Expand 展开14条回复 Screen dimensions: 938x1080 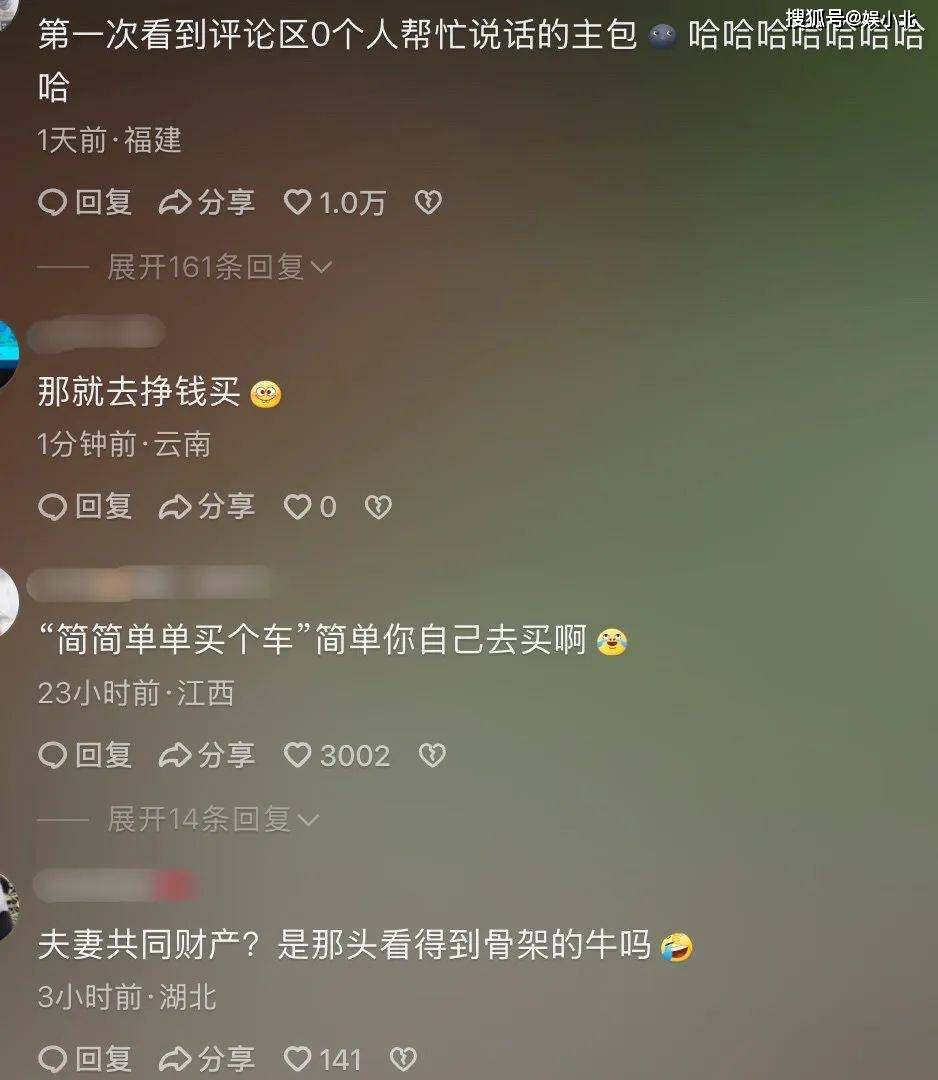213,819
